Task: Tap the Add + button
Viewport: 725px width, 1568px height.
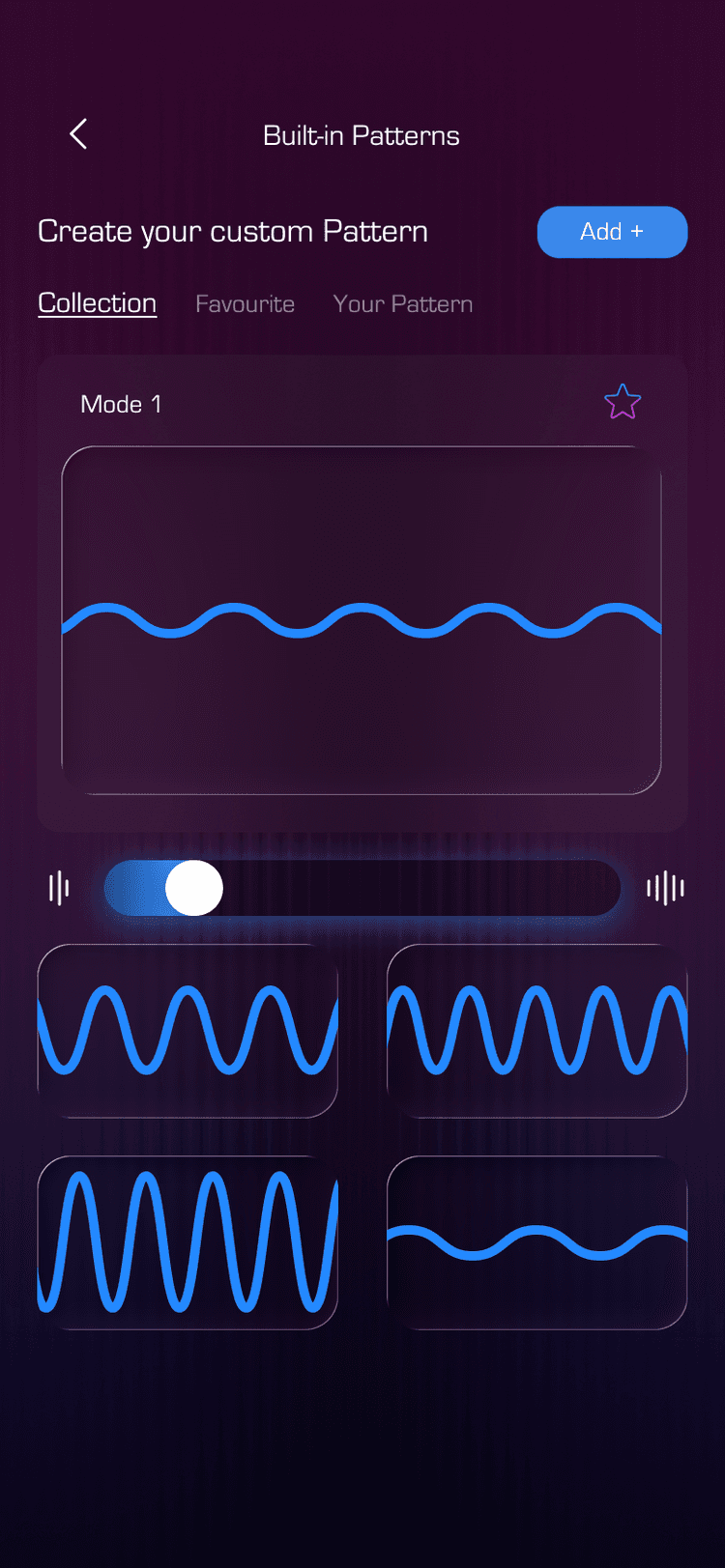Action: pos(612,232)
